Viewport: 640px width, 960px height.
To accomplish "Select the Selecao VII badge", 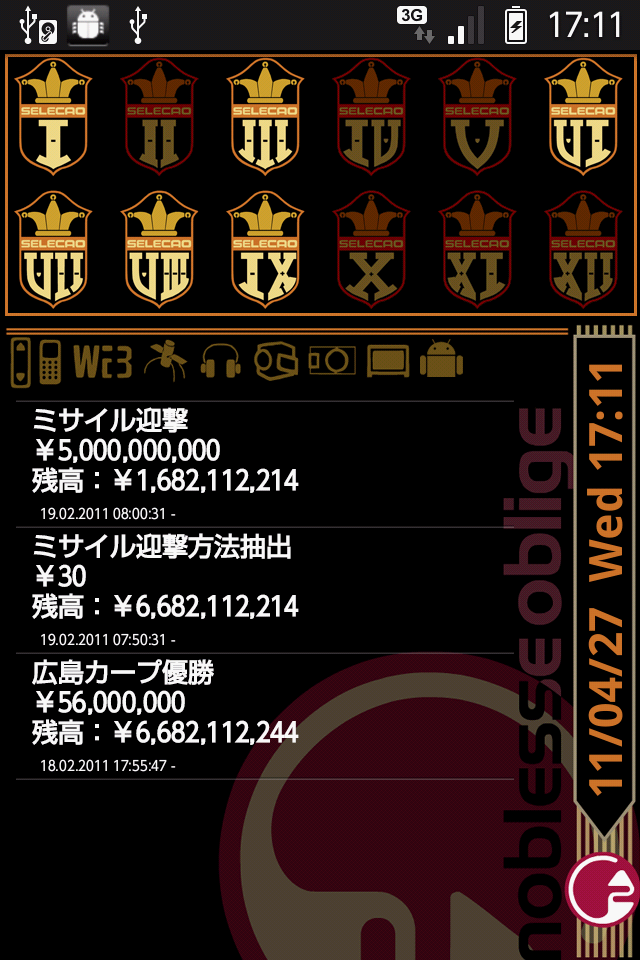I will pyautogui.click(x=54, y=248).
